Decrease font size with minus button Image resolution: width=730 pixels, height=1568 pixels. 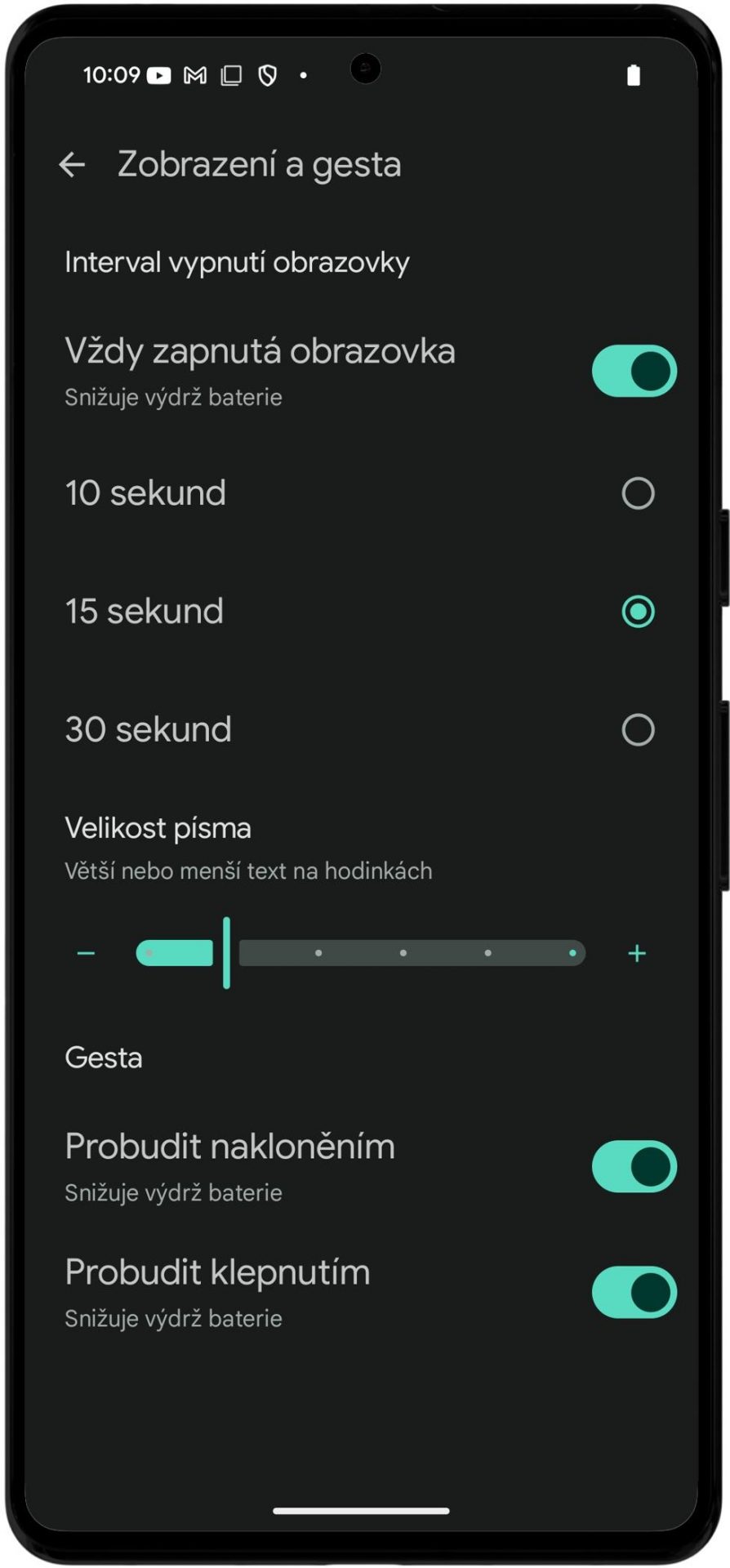tap(86, 953)
